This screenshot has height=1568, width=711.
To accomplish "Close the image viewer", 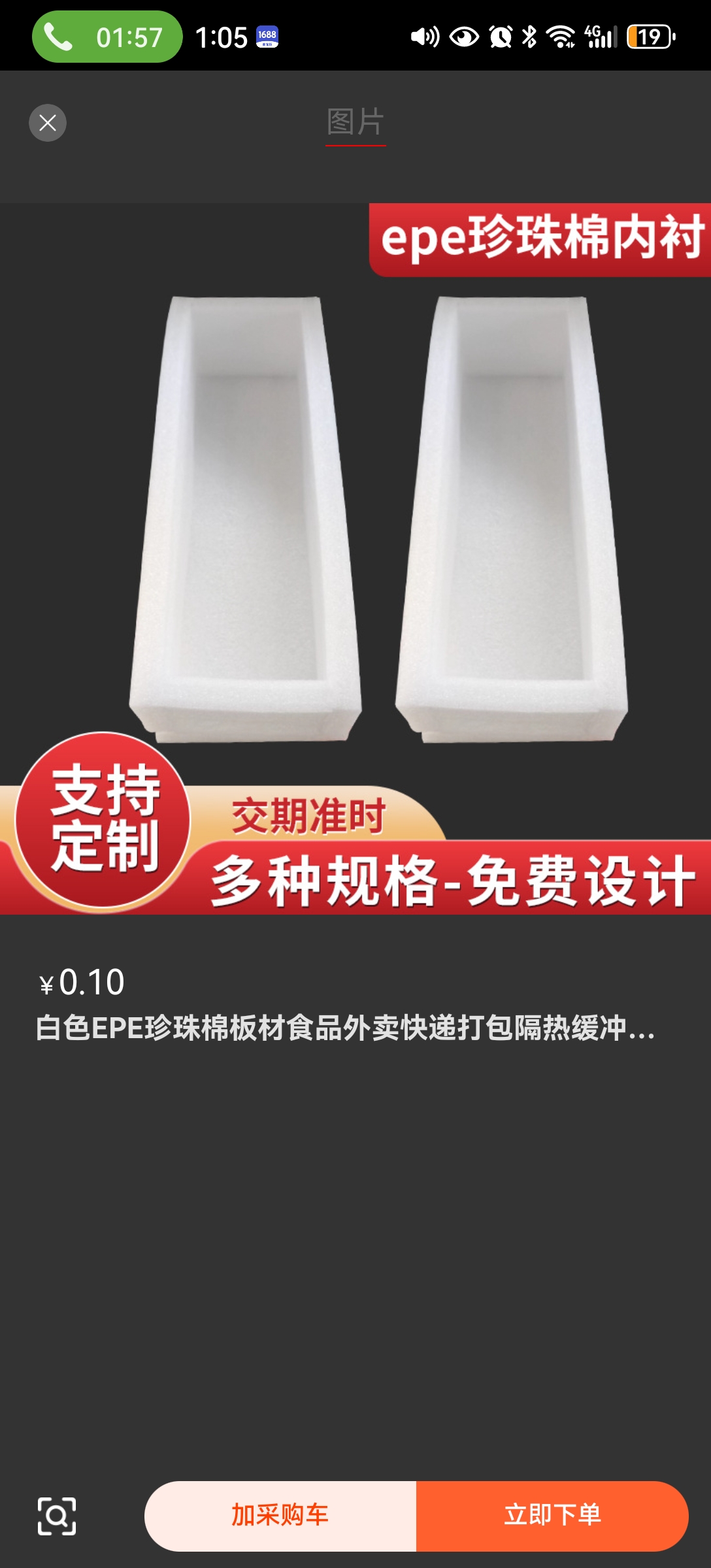I will [48, 123].
